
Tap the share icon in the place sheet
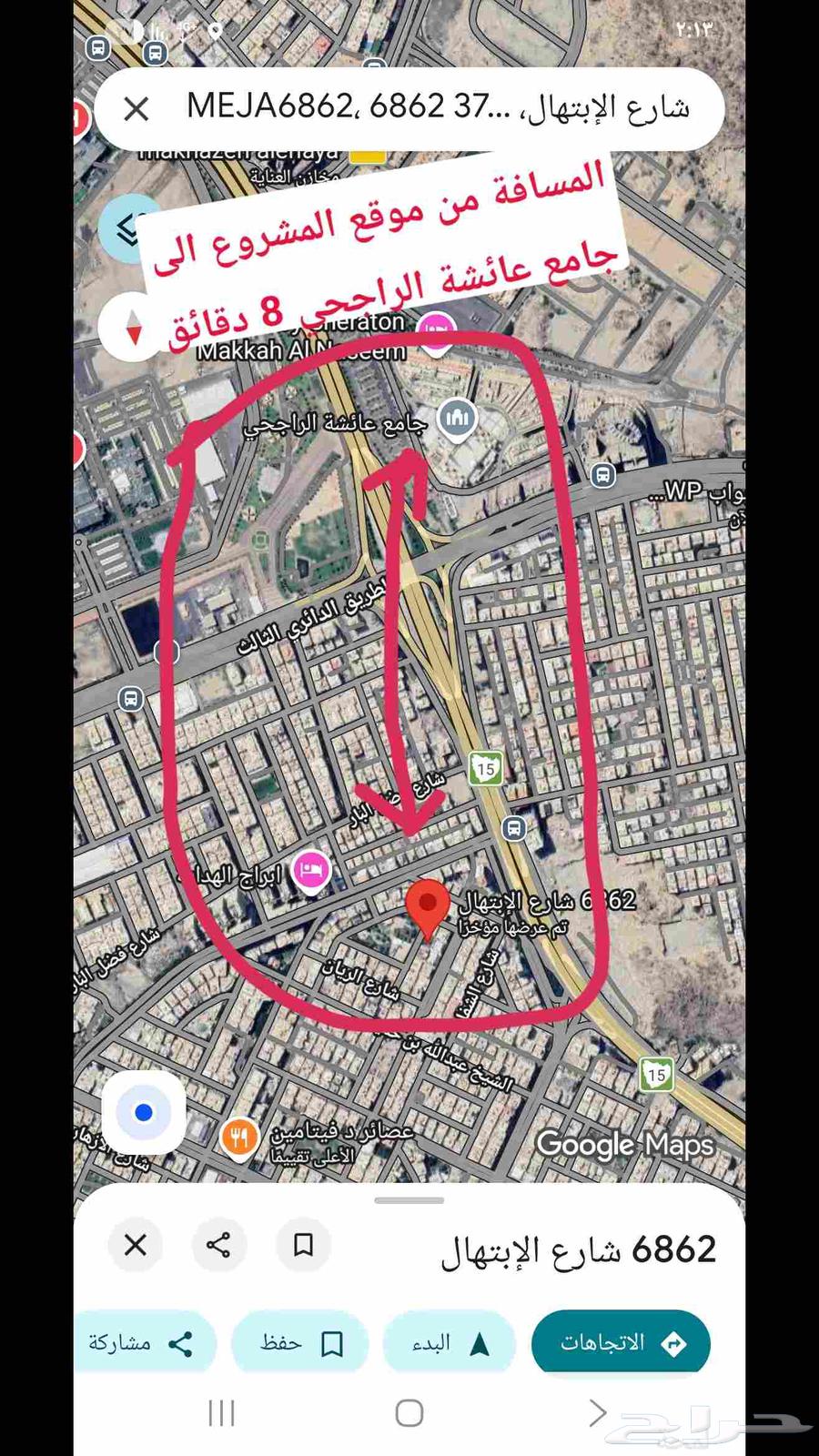tap(218, 1244)
